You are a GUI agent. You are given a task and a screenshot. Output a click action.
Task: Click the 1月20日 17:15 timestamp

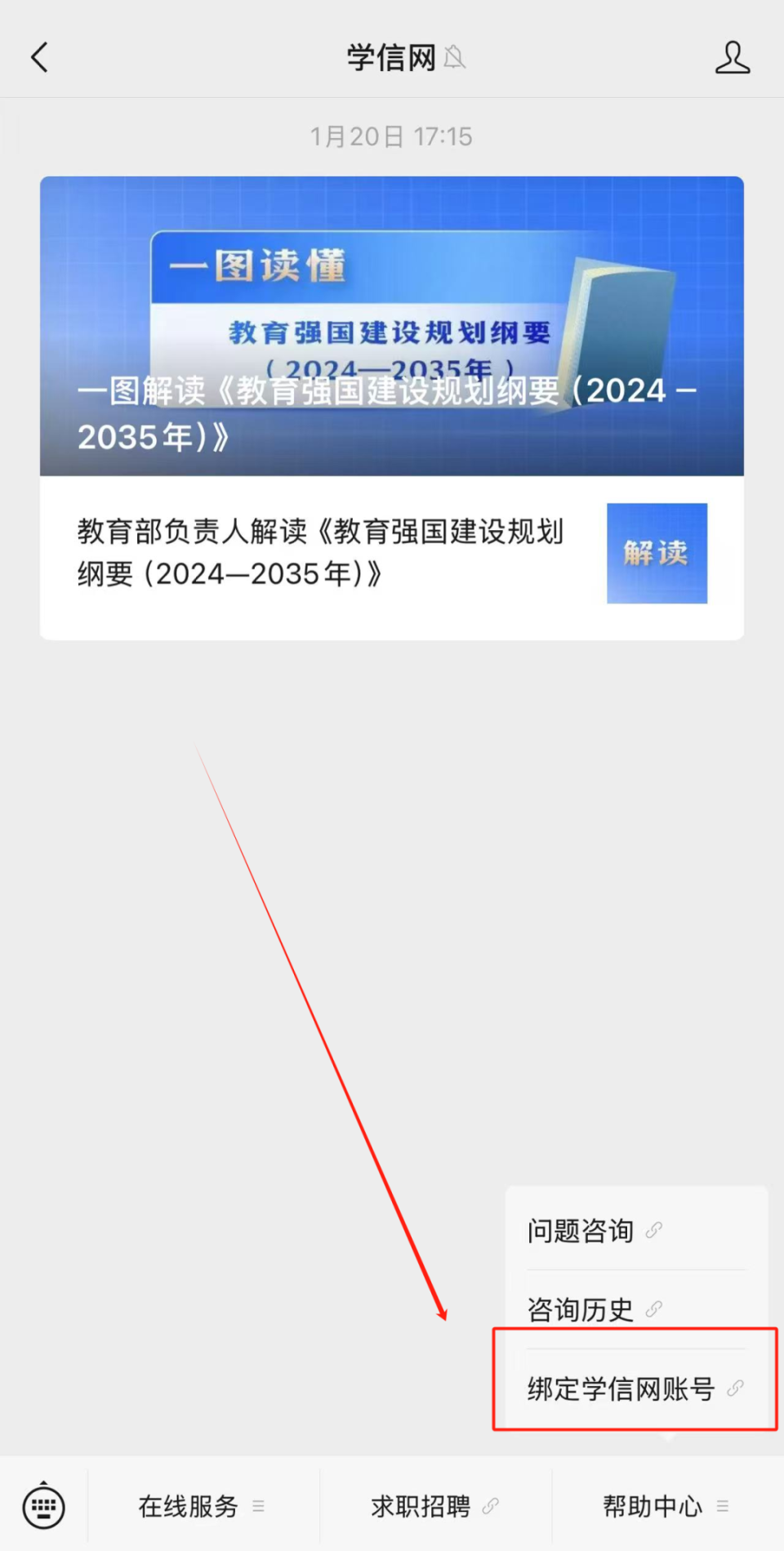click(x=392, y=136)
